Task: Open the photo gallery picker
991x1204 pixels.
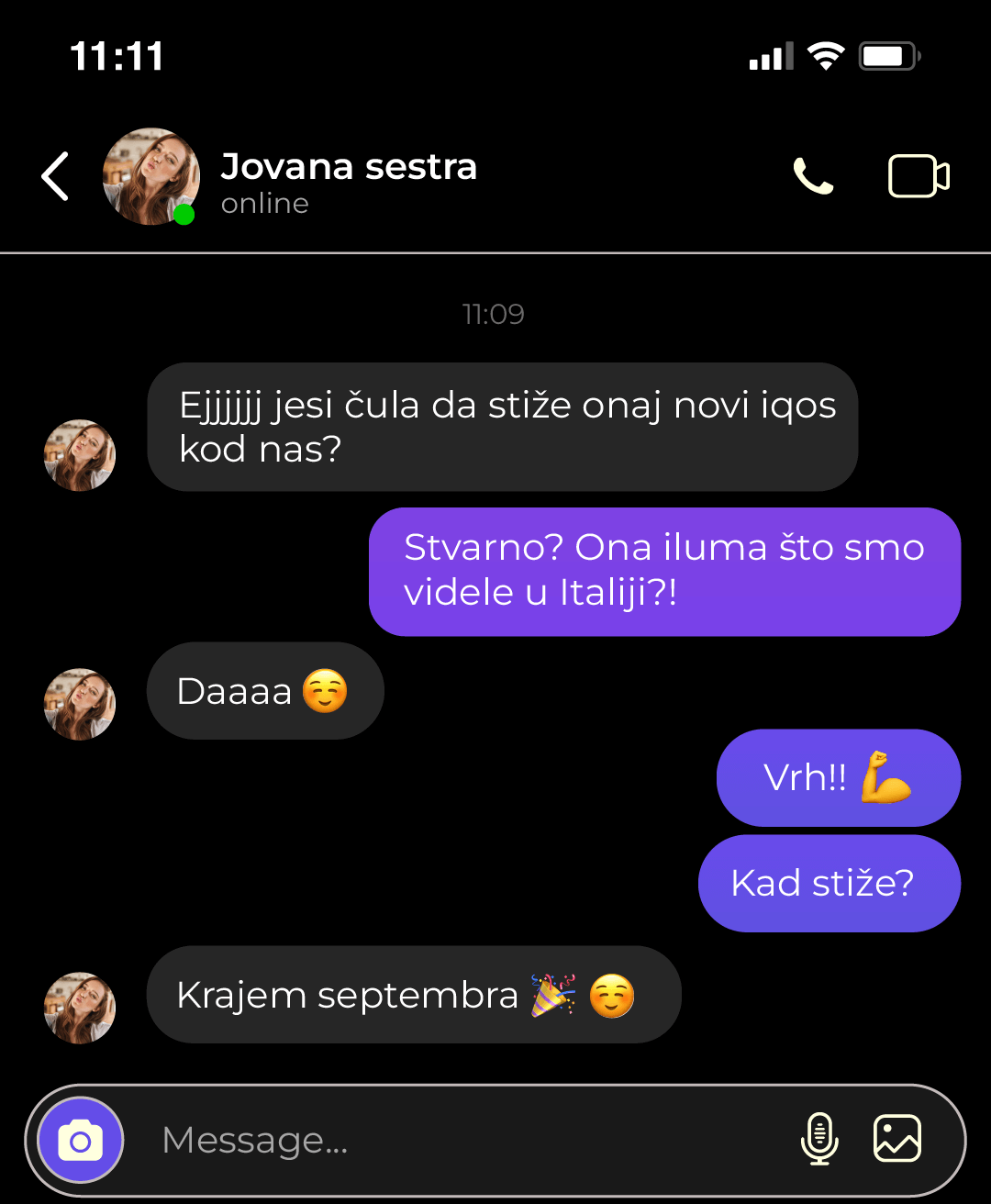Action: [896, 1139]
